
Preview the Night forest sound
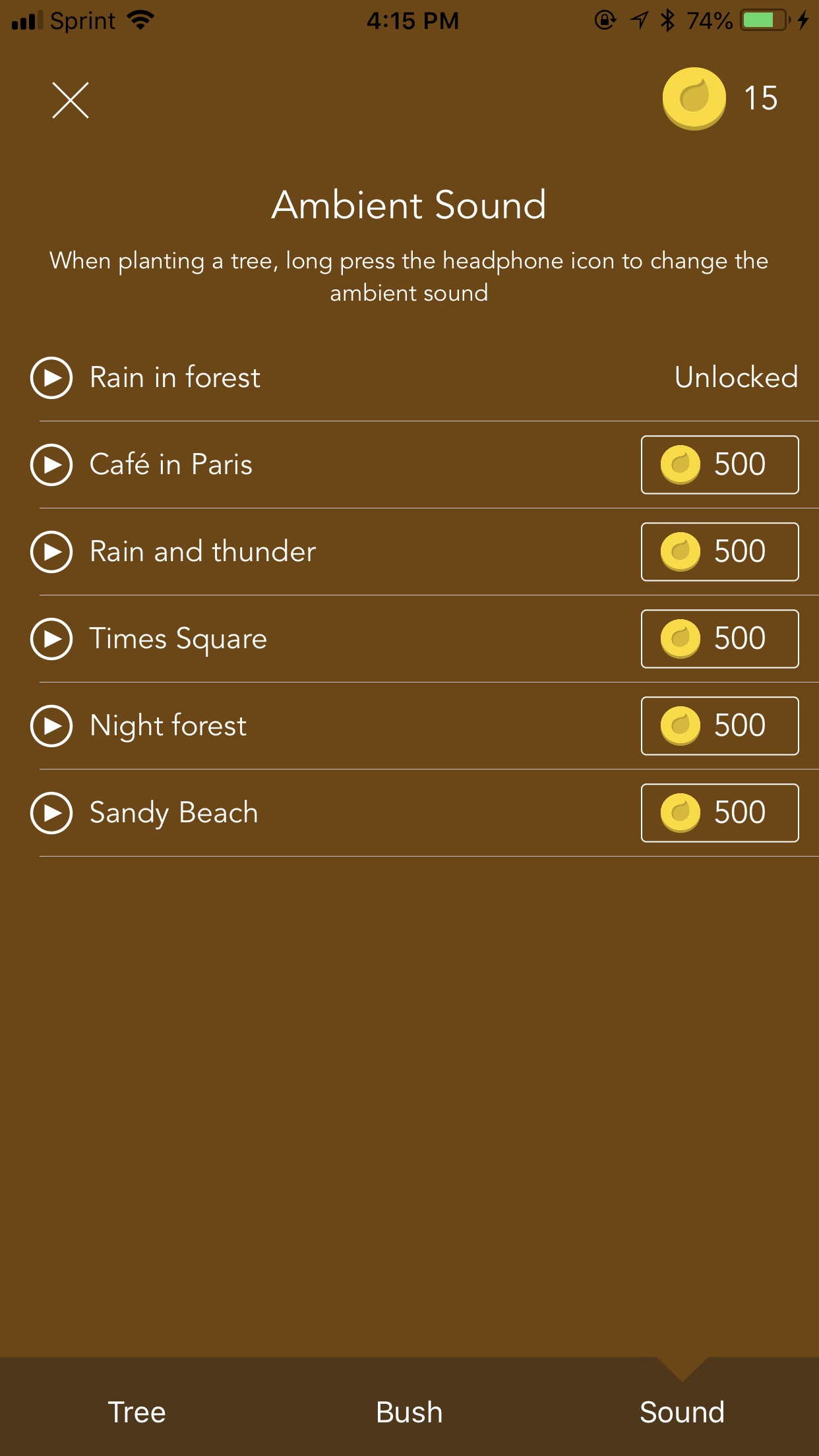click(51, 726)
